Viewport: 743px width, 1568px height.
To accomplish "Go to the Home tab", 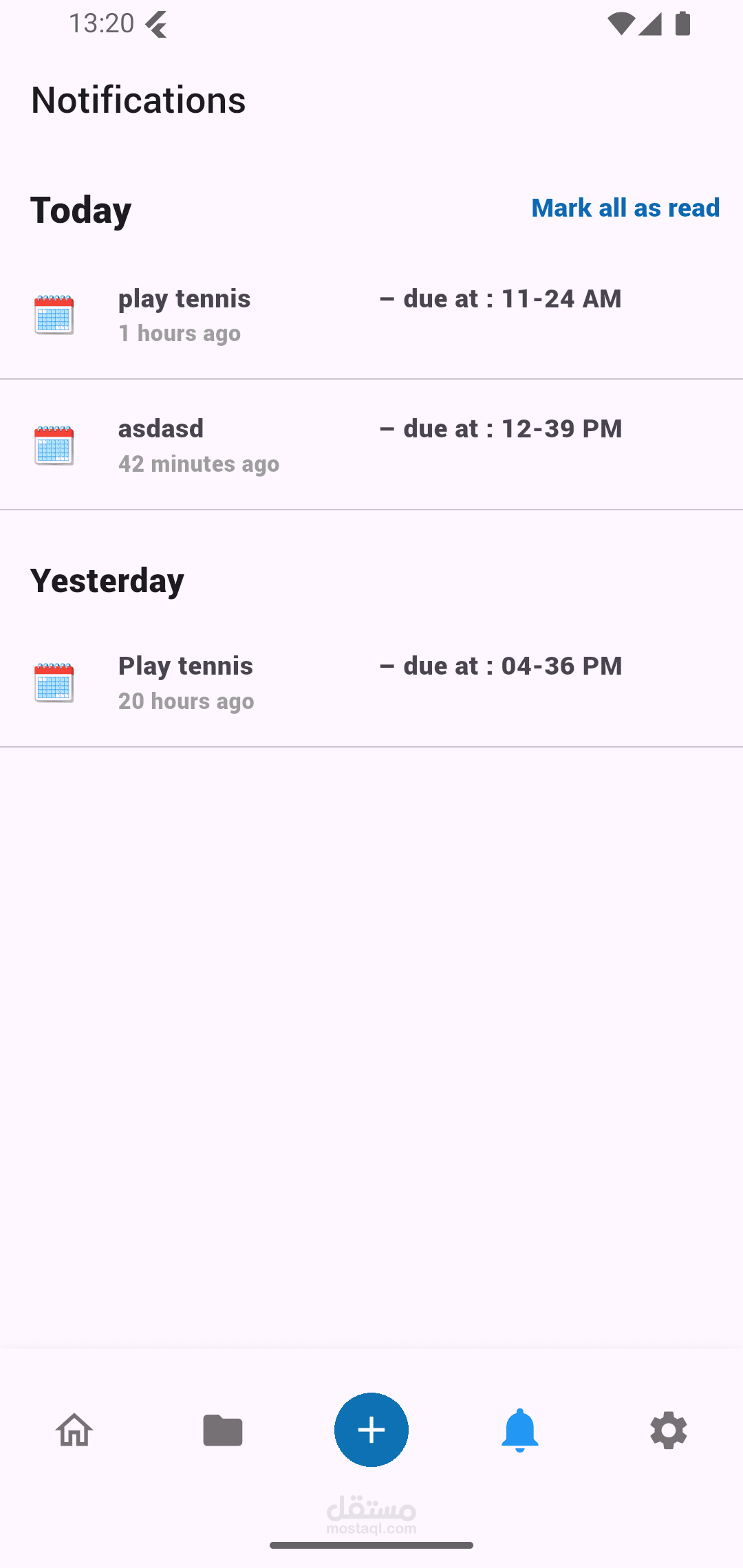I will tap(74, 1430).
